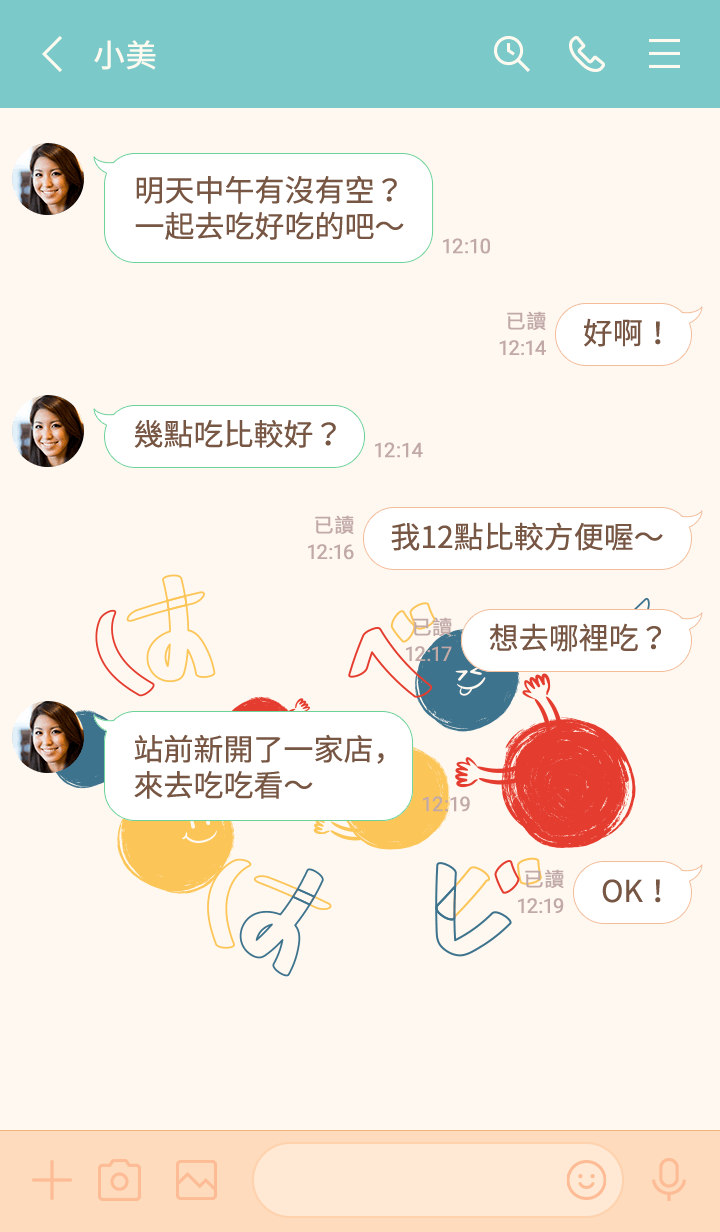
Task: Go back using the back arrow
Action: 52,54
